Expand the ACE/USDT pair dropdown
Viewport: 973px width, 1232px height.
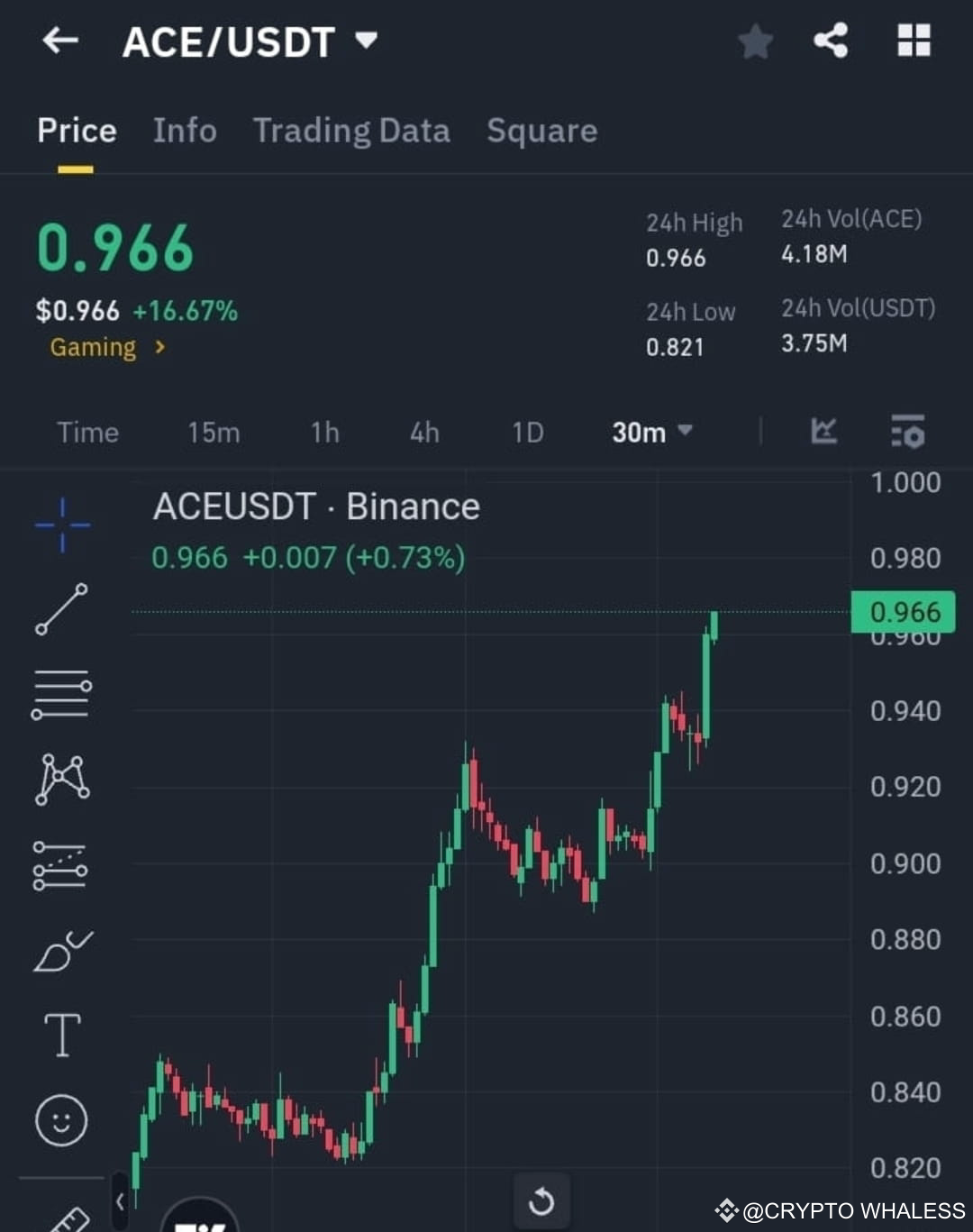pyautogui.click(x=364, y=41)
